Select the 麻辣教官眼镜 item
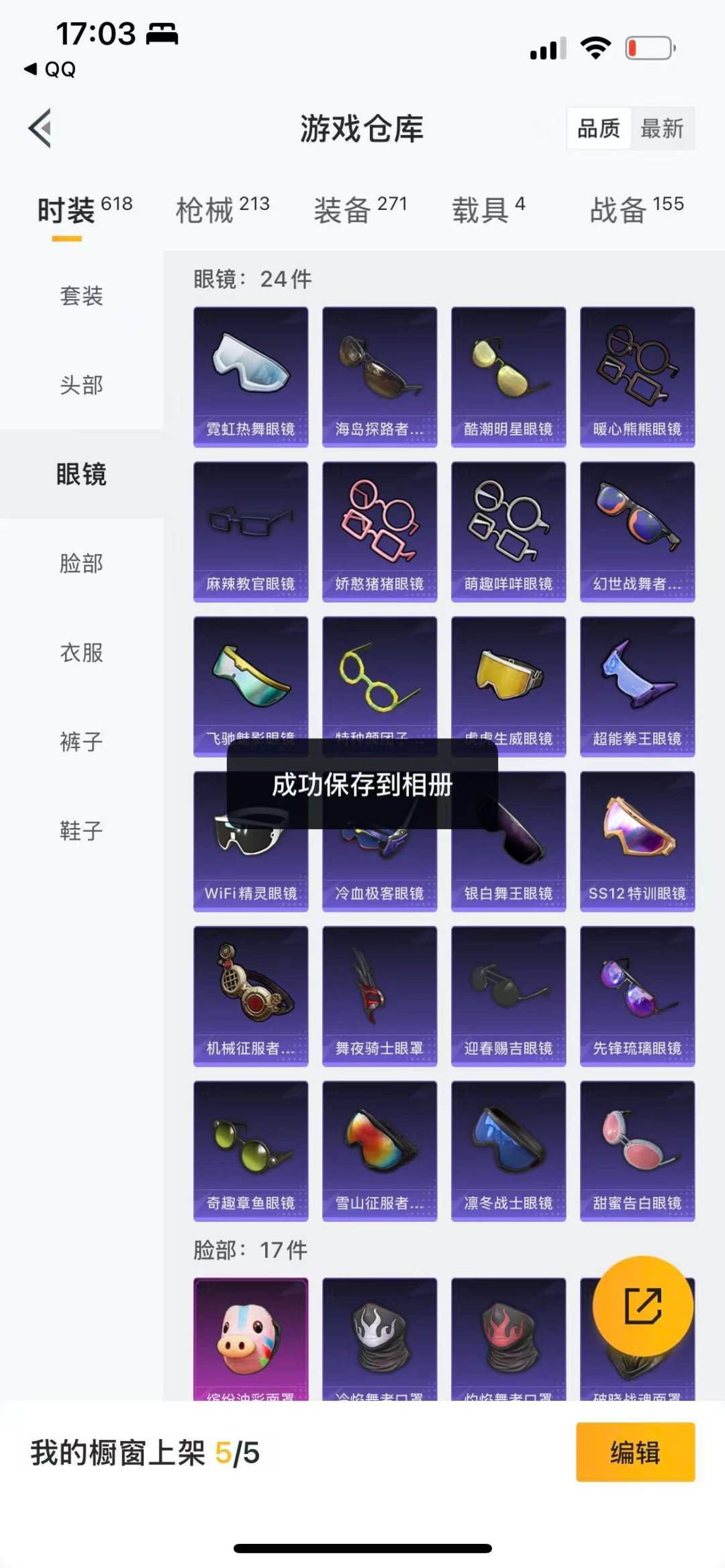Screen dimensions: 725x1568 click(x=250, y=530)
